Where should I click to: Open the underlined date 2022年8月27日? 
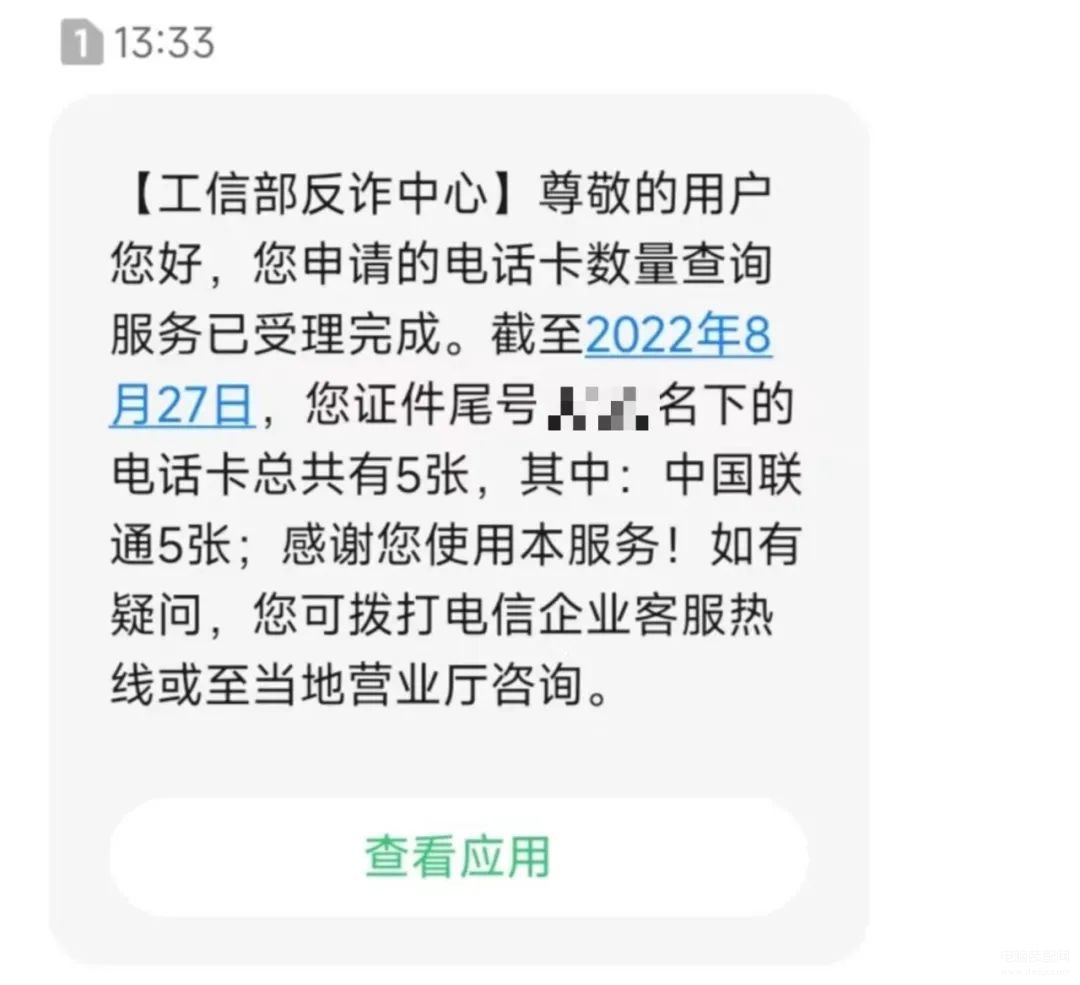(x=677, y=339)
